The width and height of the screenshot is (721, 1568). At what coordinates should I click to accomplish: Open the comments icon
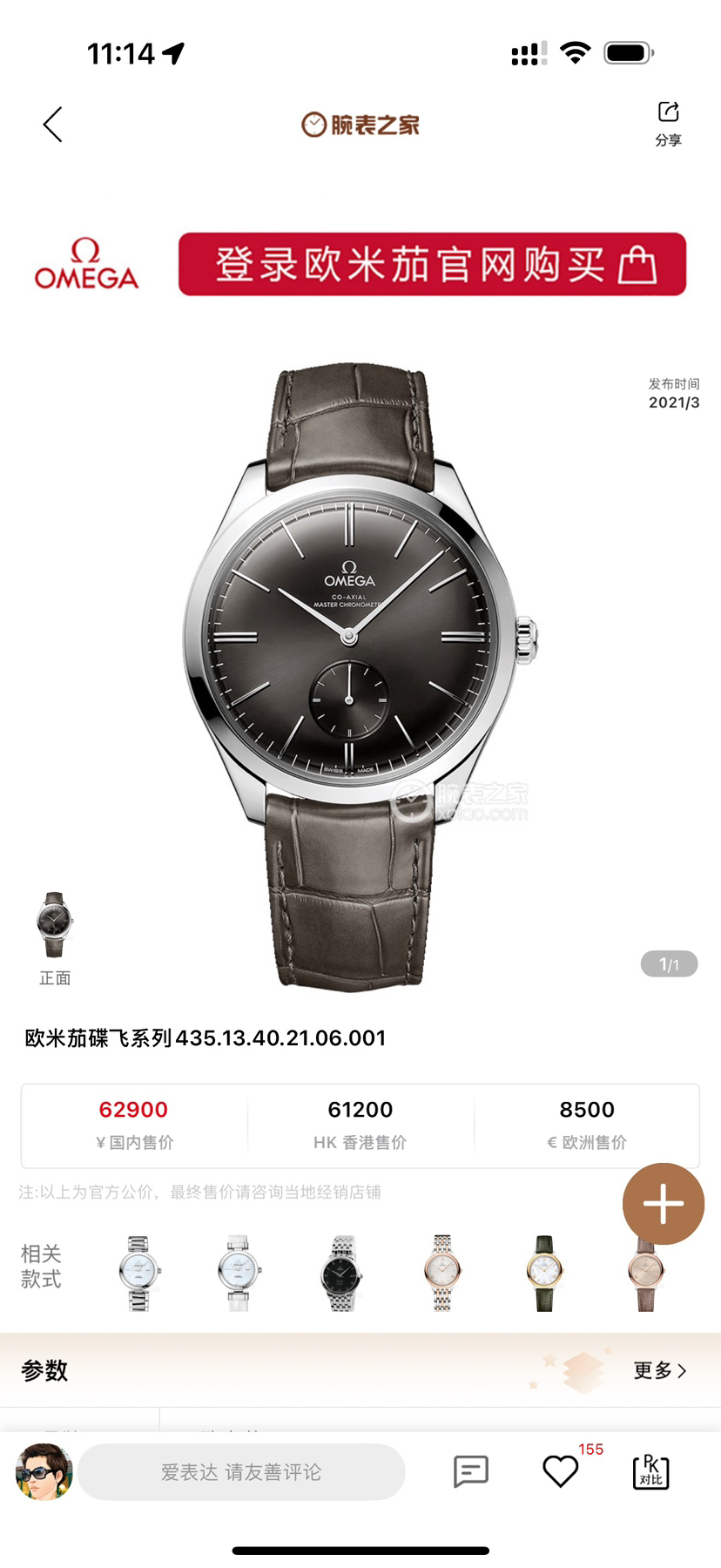[x=471, y=1471]
